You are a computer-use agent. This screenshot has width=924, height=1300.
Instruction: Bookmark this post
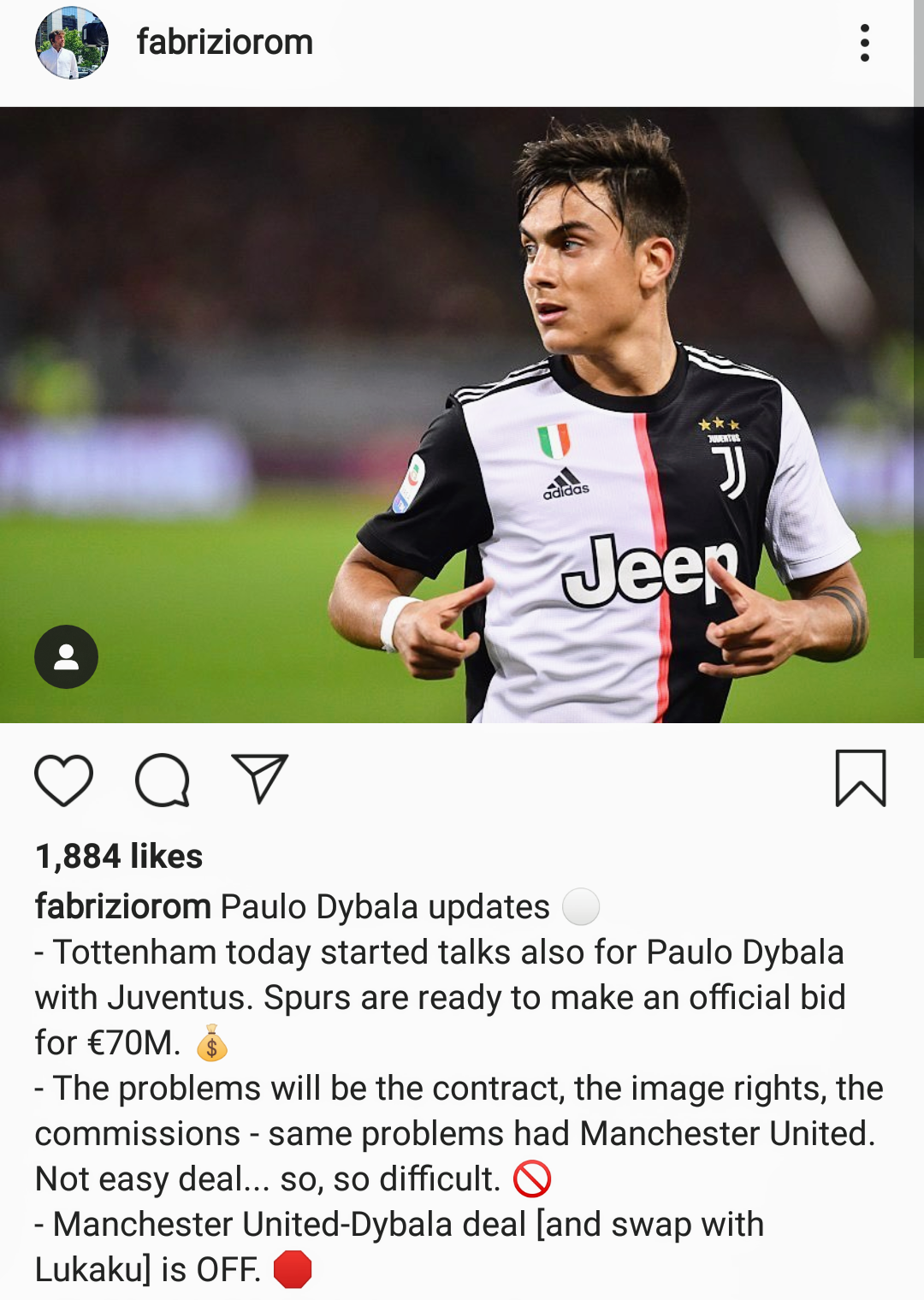click(860, 778)
